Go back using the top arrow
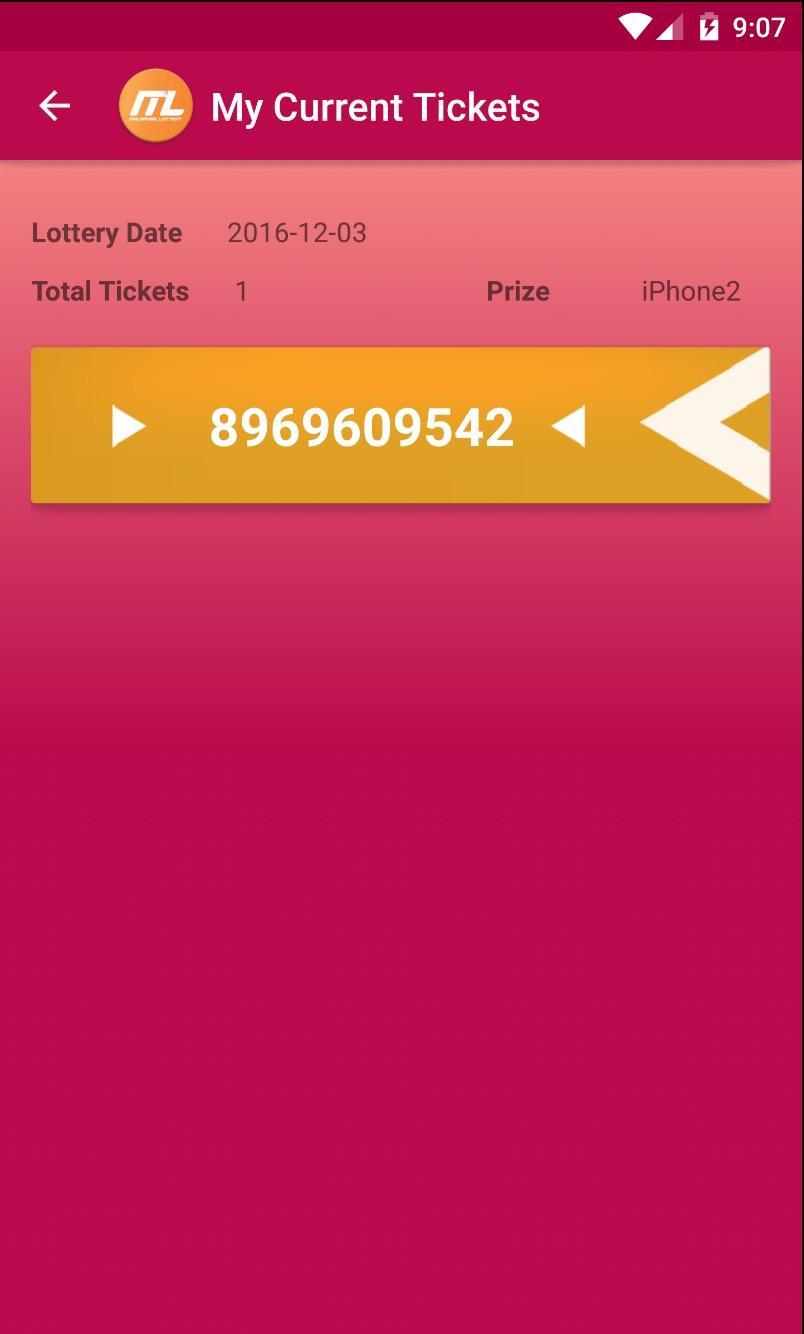 [x=54, y=106]
